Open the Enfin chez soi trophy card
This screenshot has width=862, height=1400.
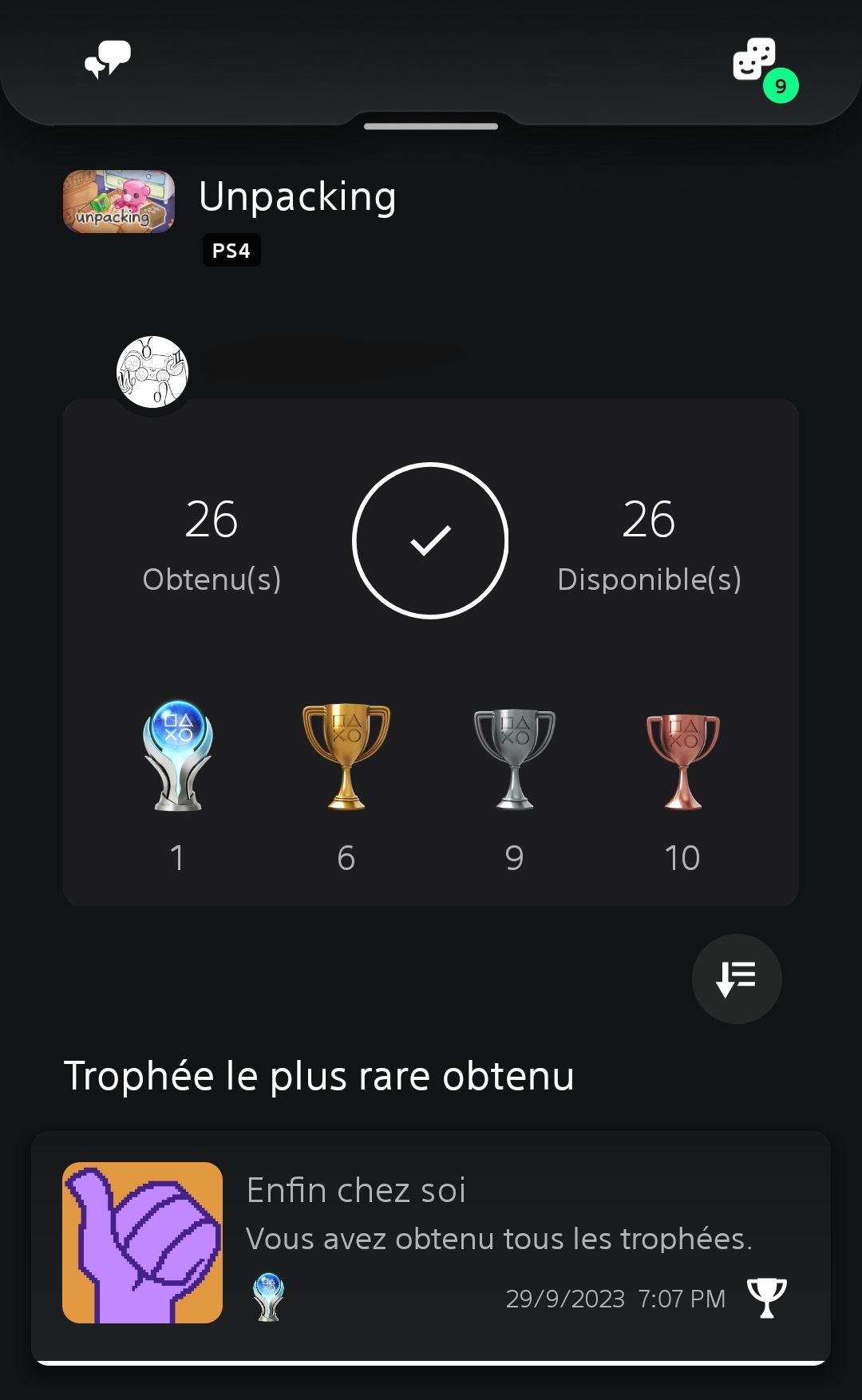pyautogui.click(x=431, y=1244)
